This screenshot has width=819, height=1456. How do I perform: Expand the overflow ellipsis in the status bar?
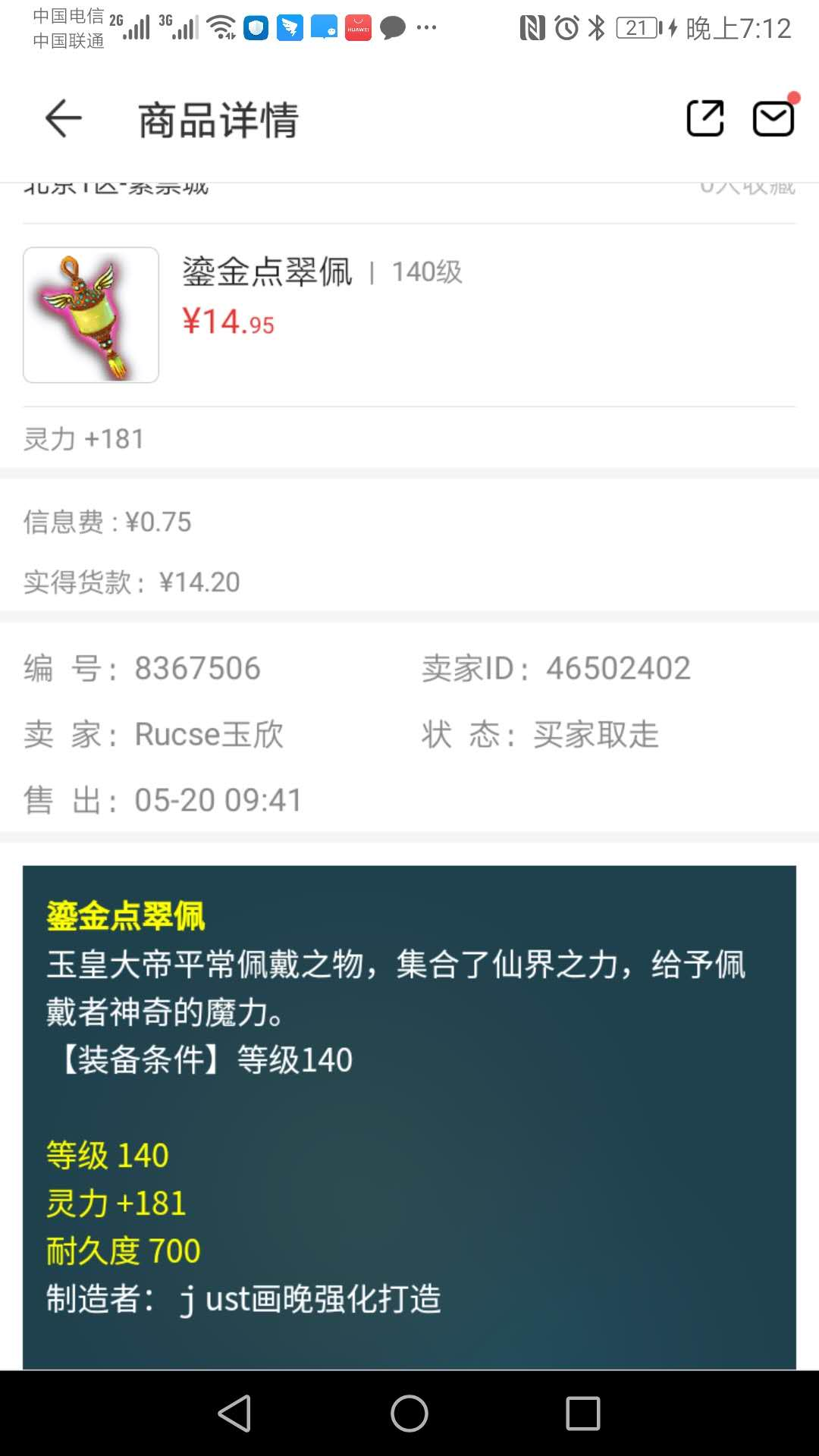coord(425,29)
